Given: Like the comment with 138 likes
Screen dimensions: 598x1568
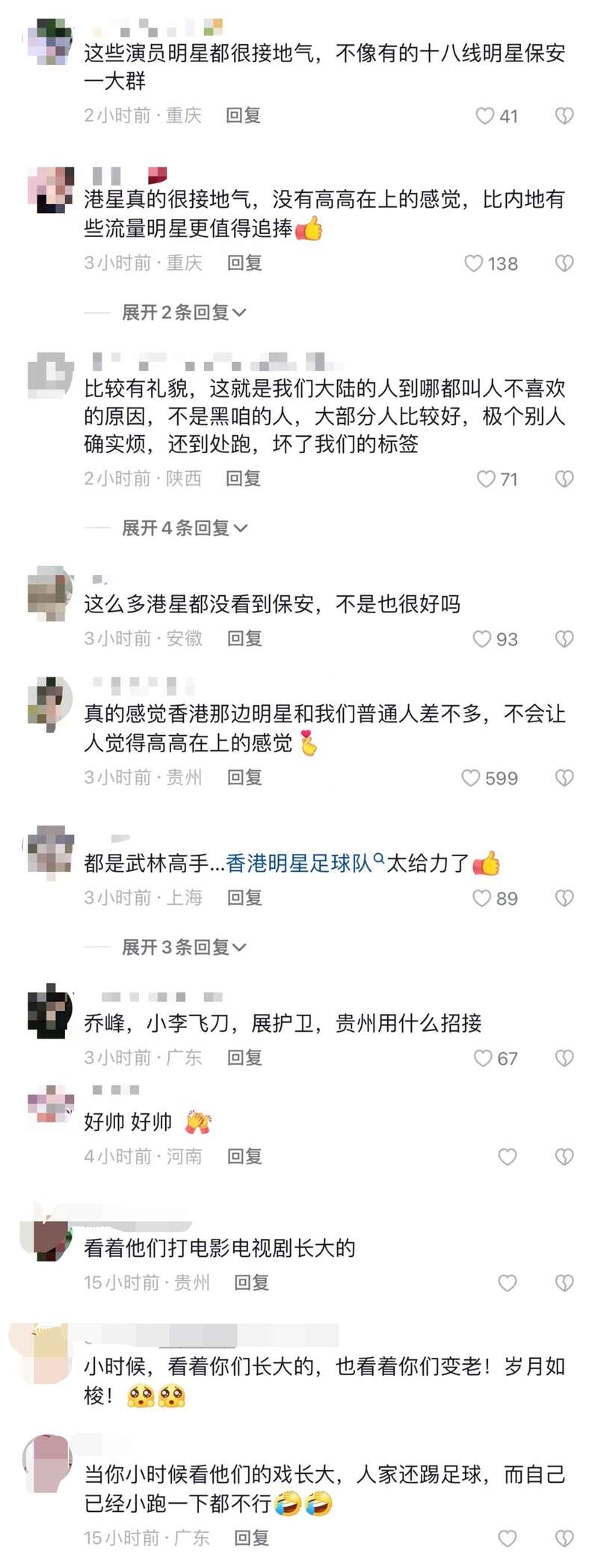Looking at the screenshot, I should [x=474, y=263].
